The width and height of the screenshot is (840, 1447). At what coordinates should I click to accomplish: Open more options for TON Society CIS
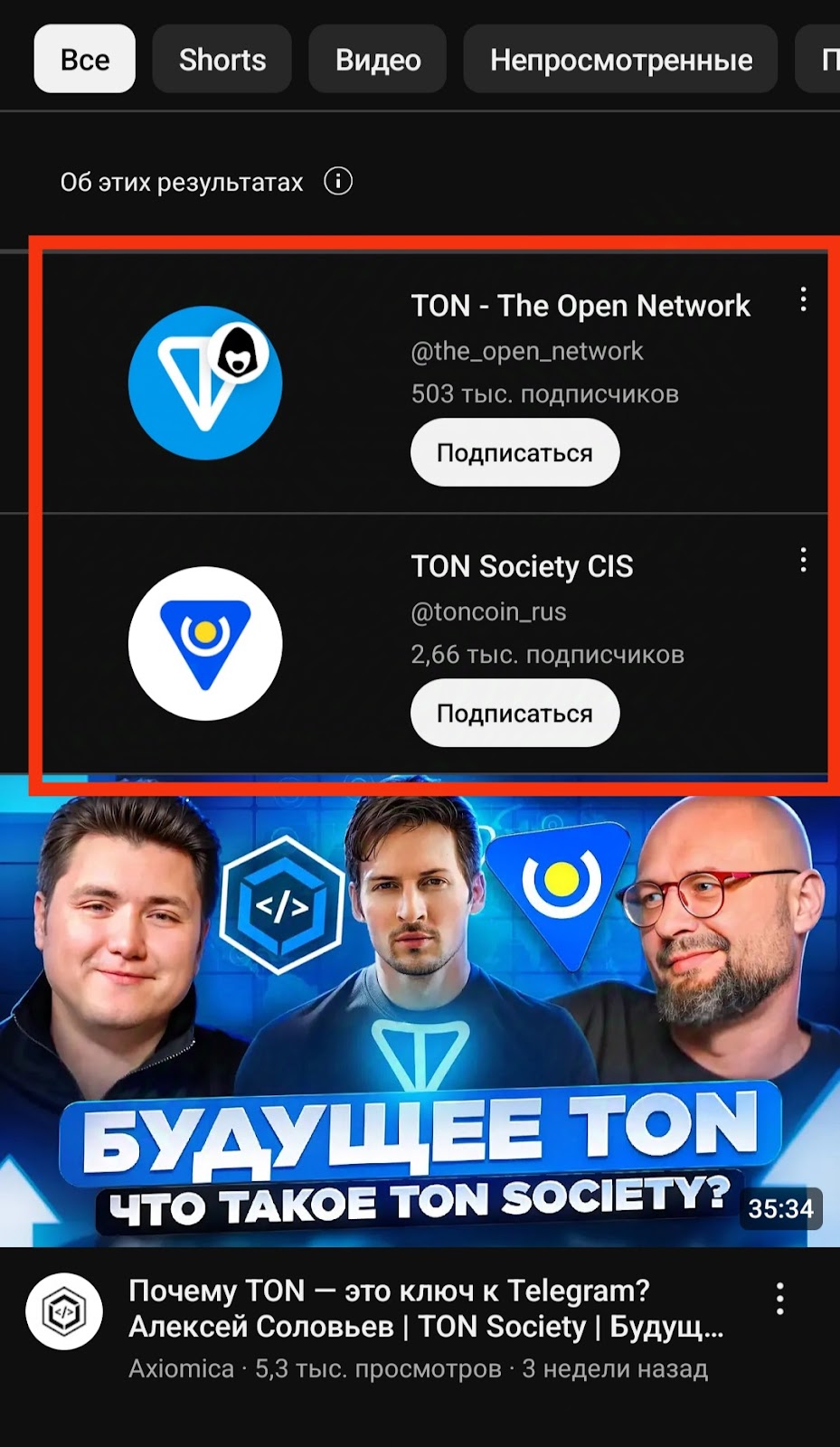(x=803, y=561)
